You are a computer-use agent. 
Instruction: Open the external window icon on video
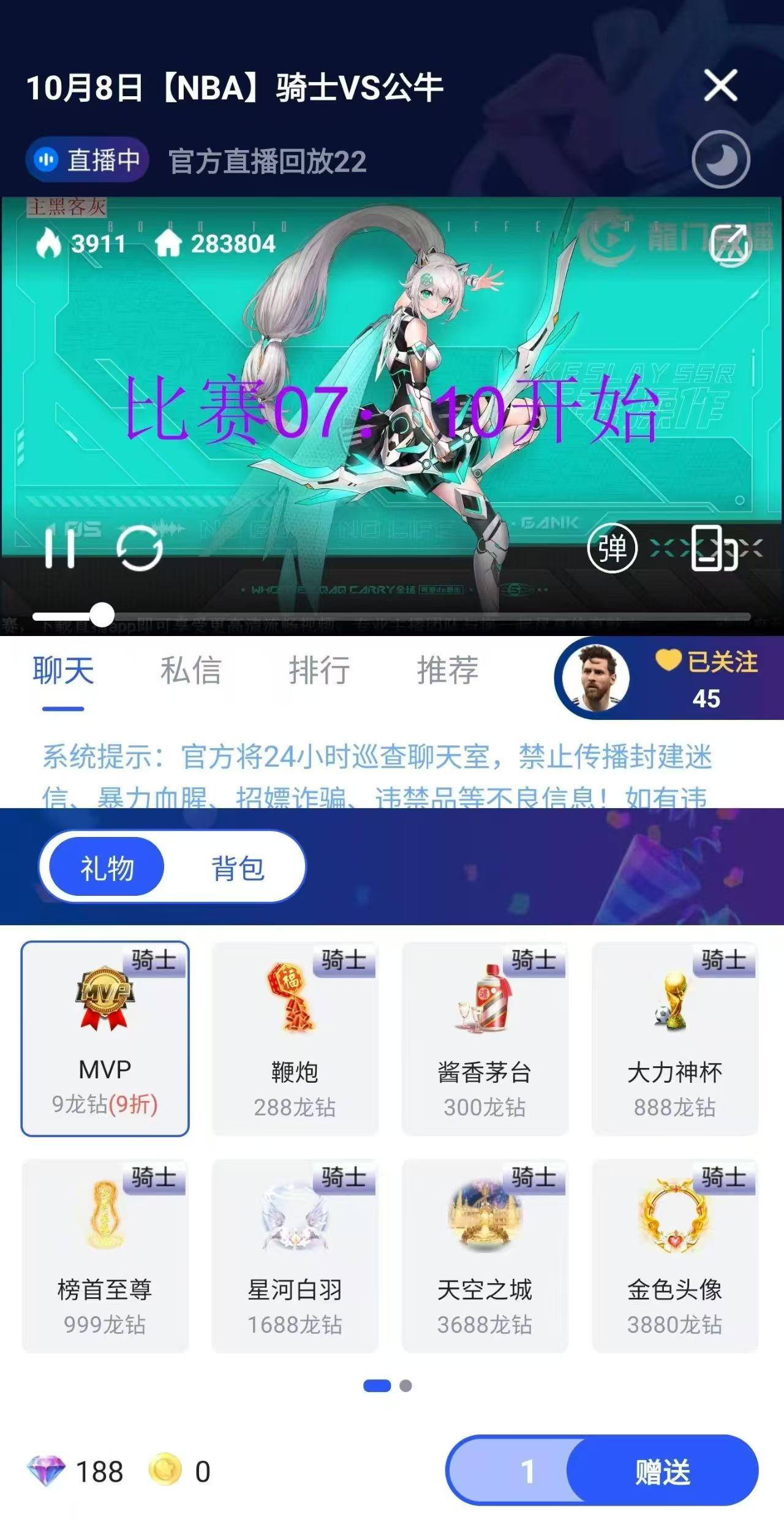(x=729, y=244)
